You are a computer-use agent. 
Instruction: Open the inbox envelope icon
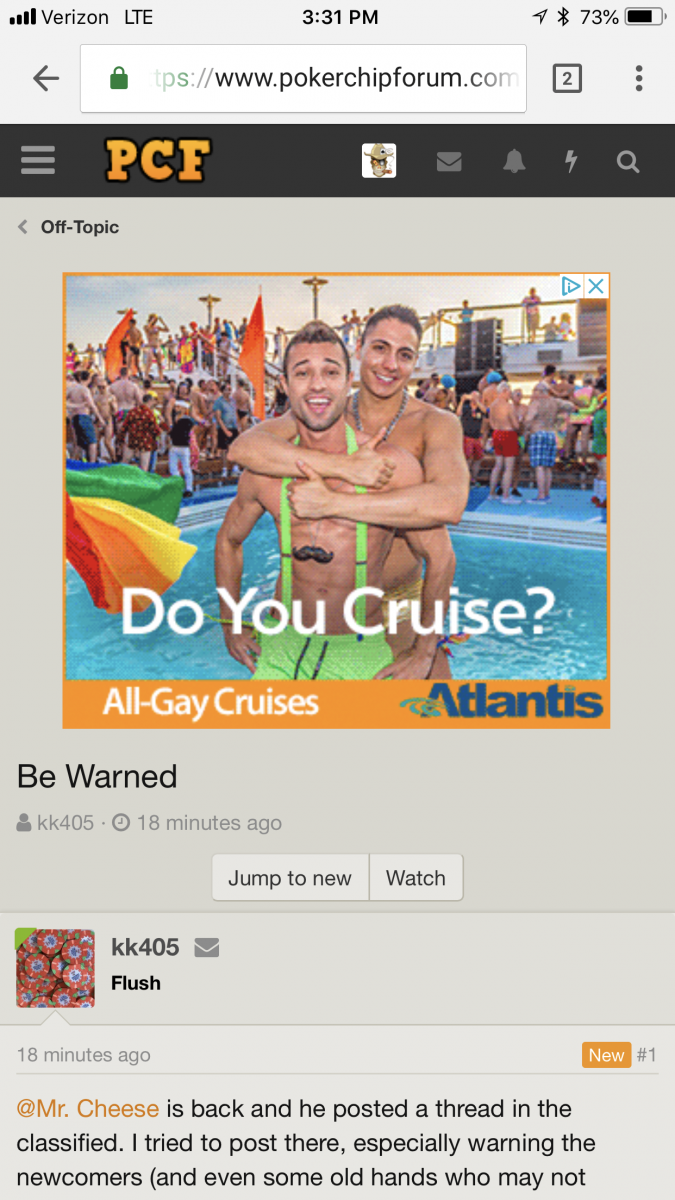point(449,161)
